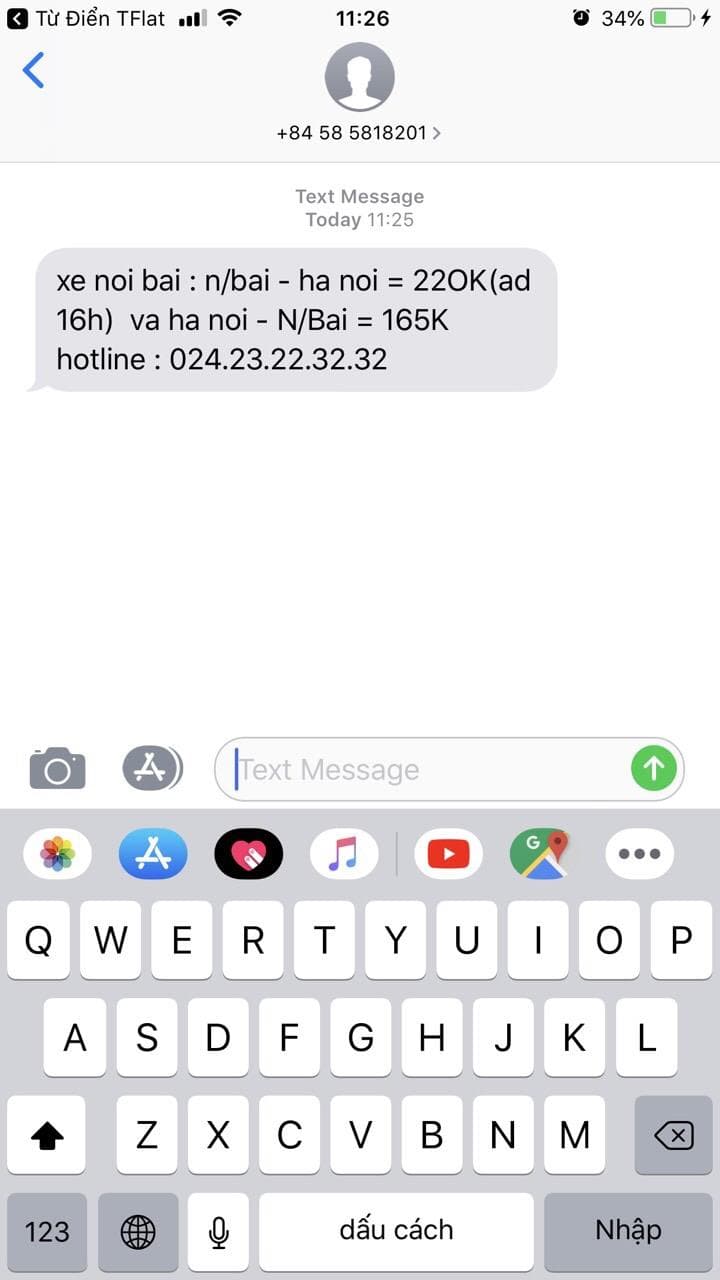The height and width of the screenshot is (1280, 720).
Task: Open the Digital Touch heart app
Action: tap(249, 854)
